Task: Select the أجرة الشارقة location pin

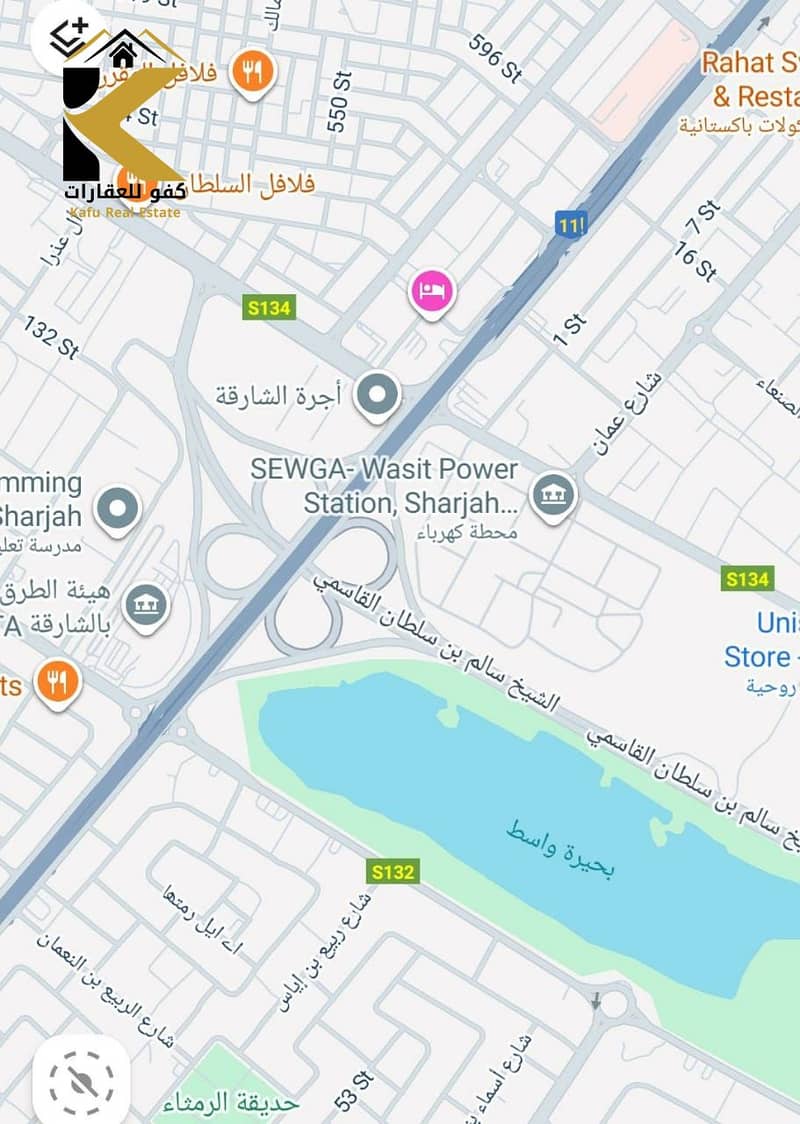Action: 378,395
